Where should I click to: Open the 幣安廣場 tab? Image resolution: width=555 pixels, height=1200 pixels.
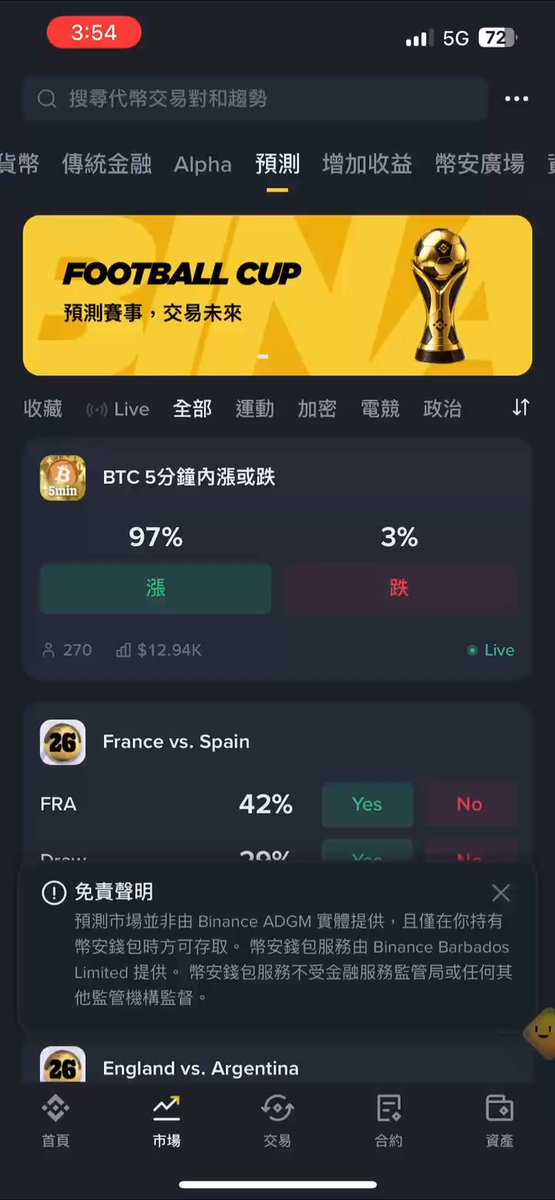480,164
